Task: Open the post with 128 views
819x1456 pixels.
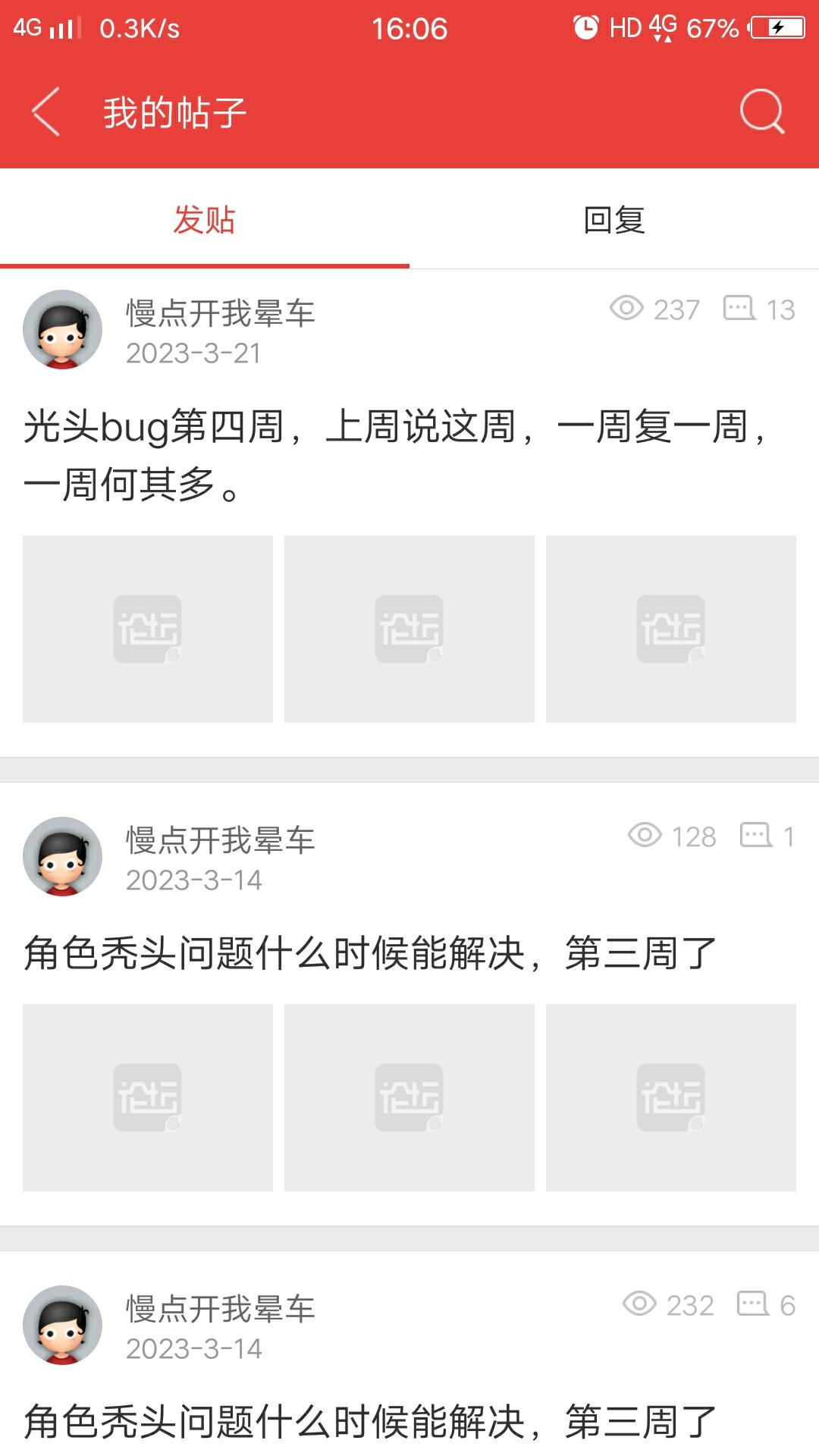Action: [370, 952]
